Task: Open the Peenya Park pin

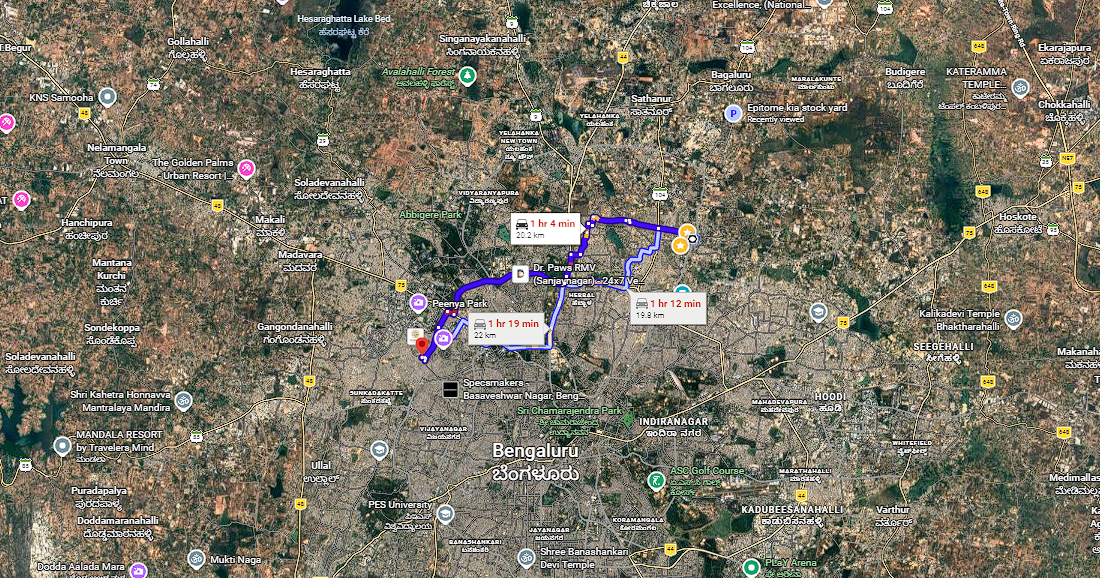Action: click(417, 302)
